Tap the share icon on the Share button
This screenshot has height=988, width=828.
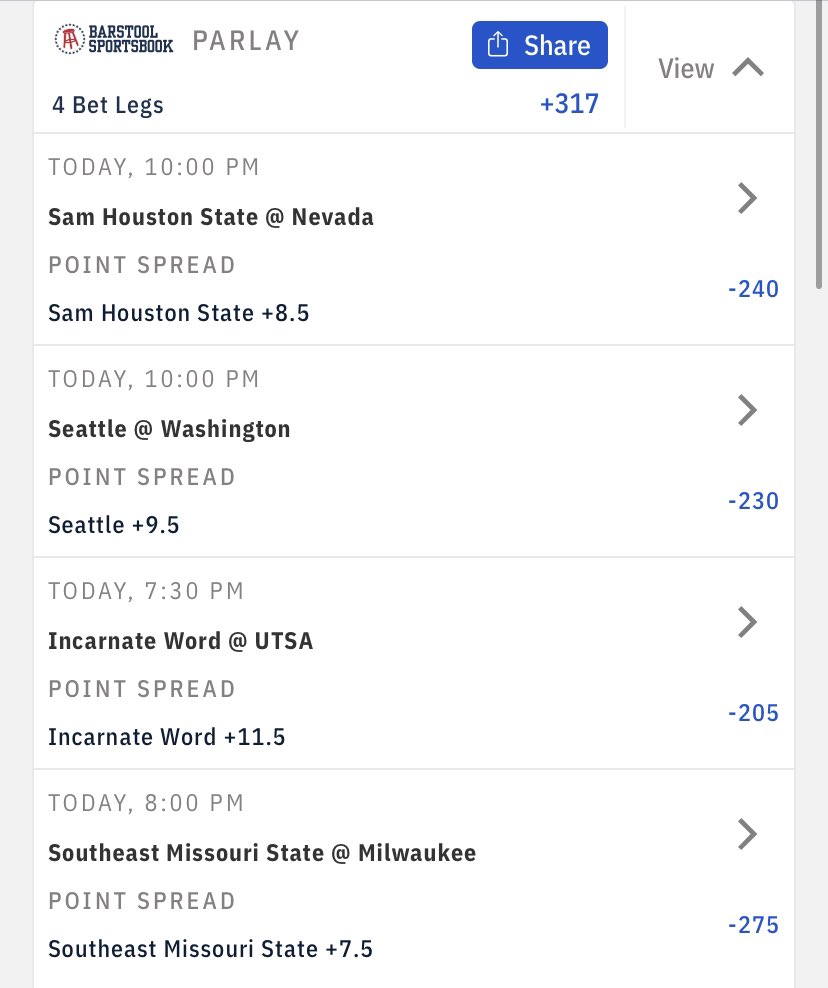click(498, 45)
